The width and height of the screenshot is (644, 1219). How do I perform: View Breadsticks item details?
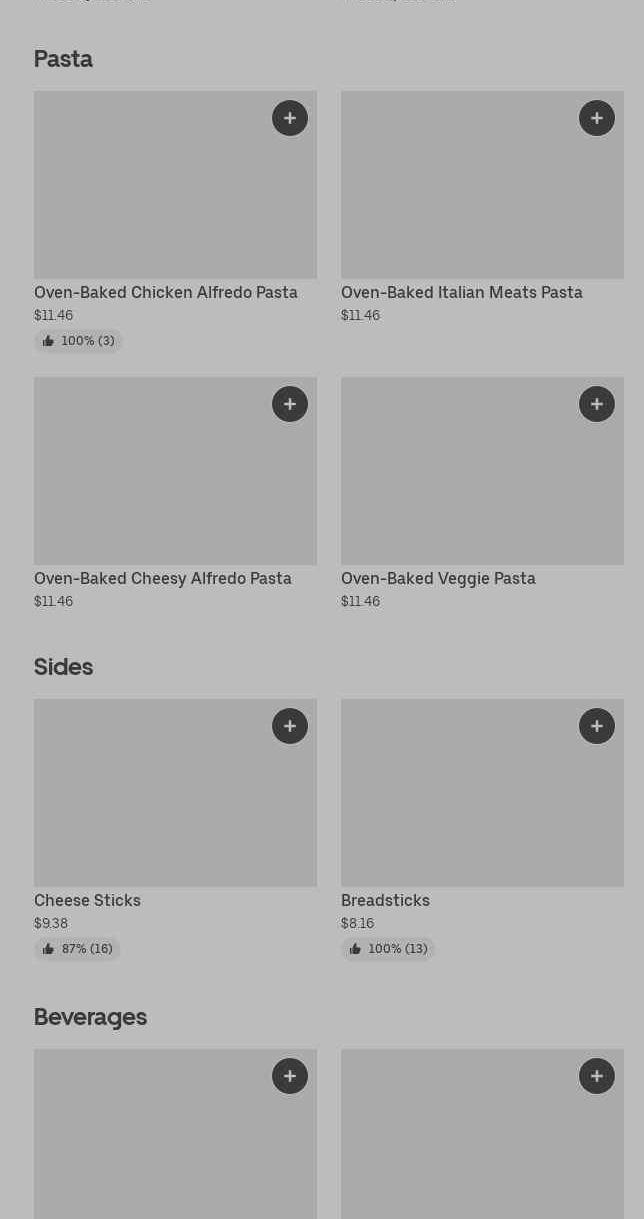[482, 830]
